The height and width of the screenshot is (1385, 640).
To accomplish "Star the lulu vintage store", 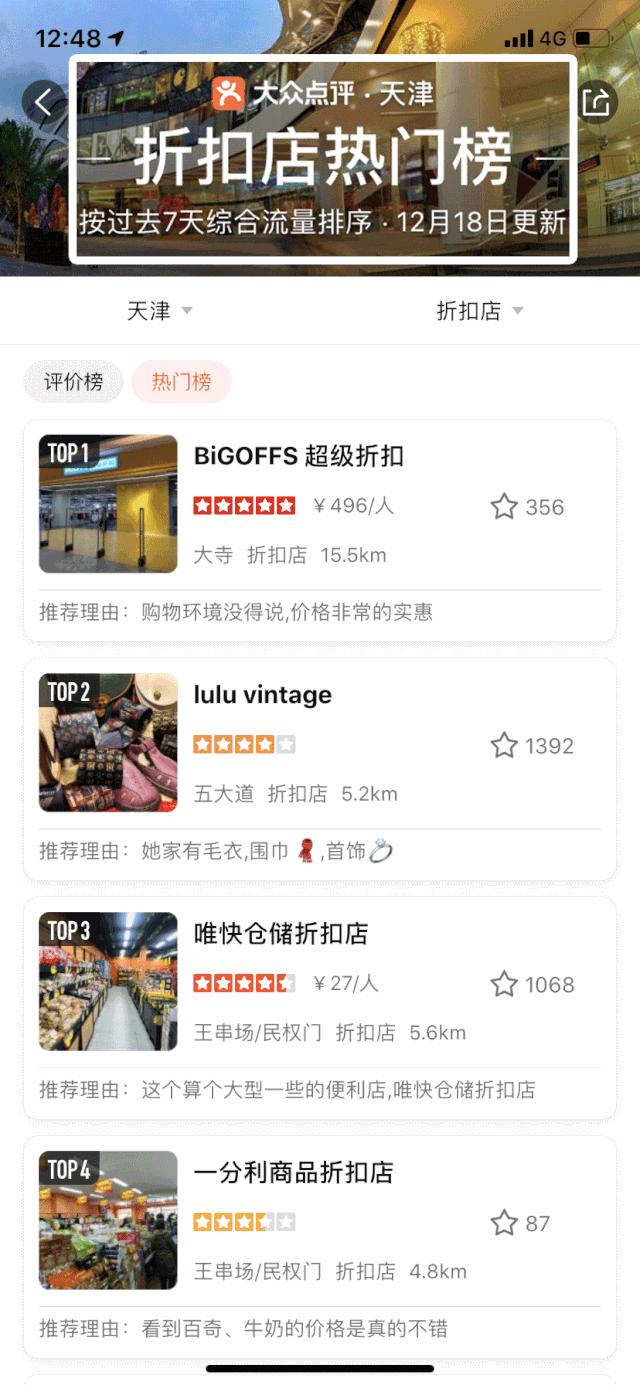I will (x=504, y=745).
